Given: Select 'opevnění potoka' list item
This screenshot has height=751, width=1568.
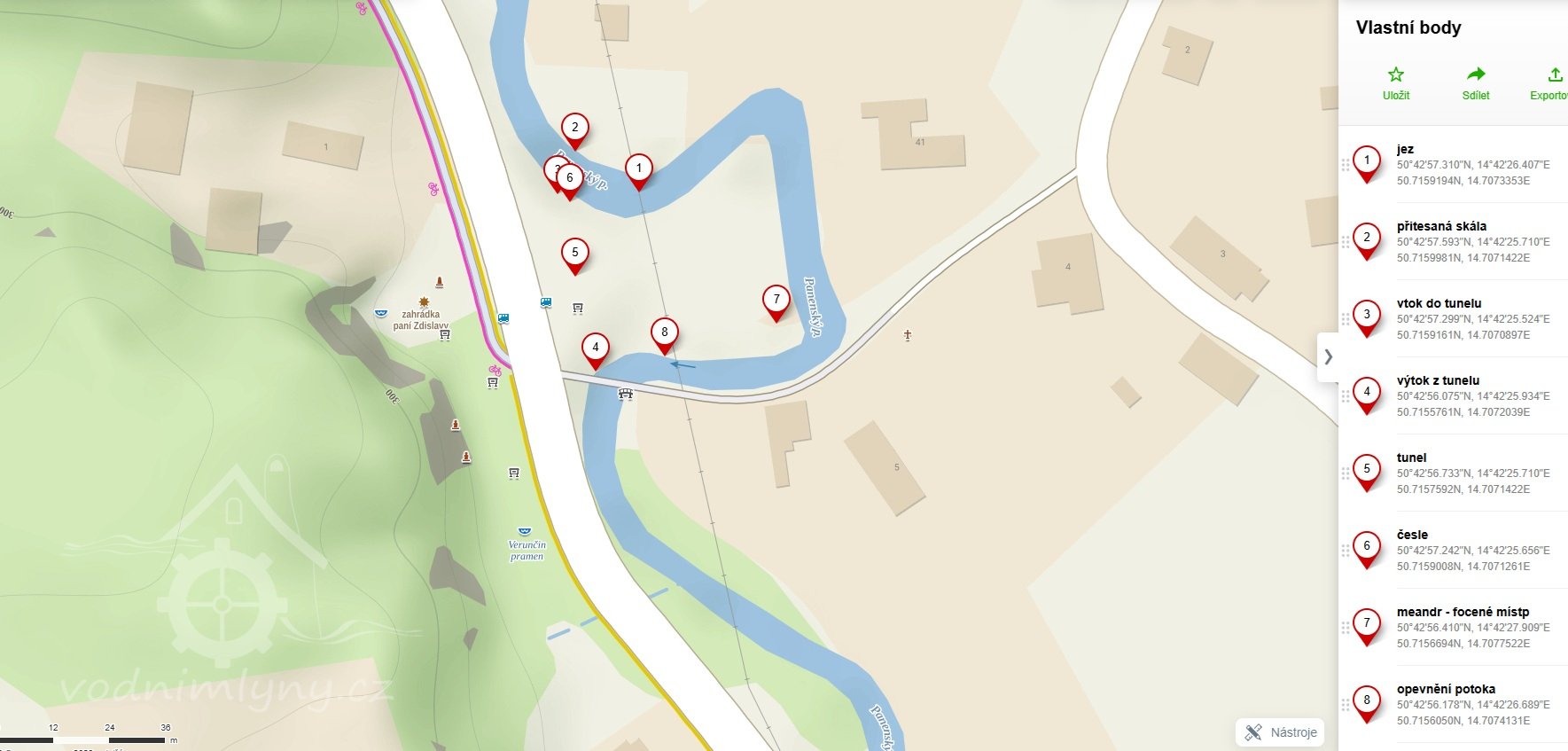Looking at the screenshot, I should (x=1454, y=704).
